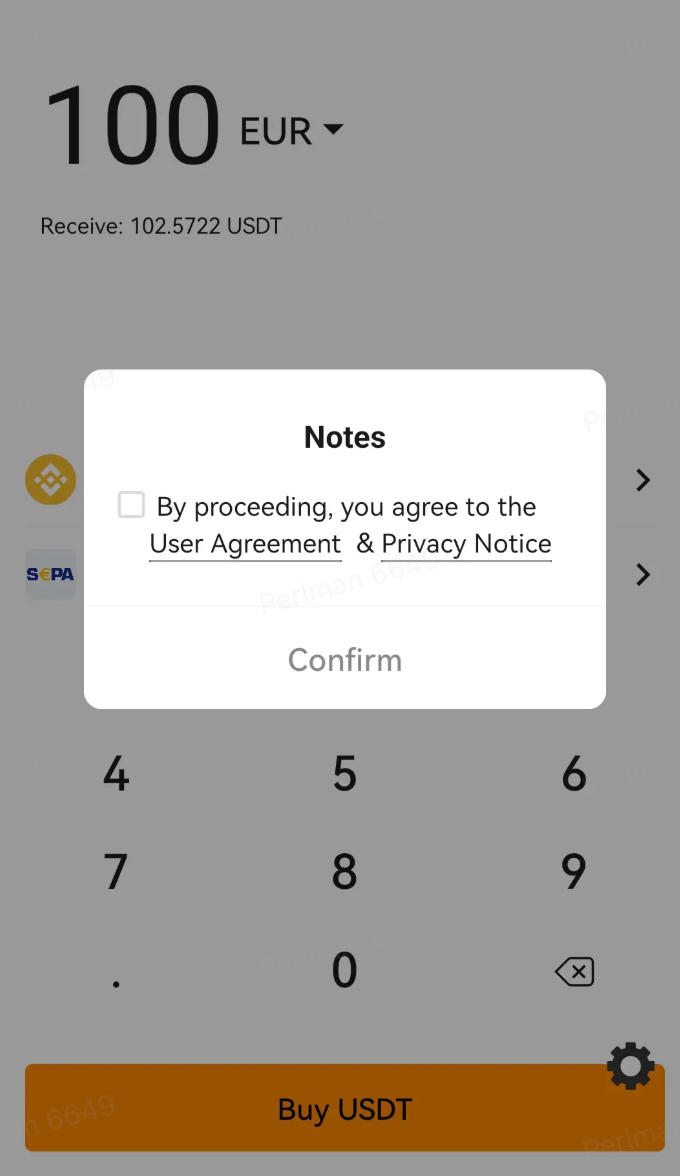Enter digit 5 on the keypad
Image resolution: width=680 pixels, height=1176 pixels.
pyautogui.click(x=344, y=773)
